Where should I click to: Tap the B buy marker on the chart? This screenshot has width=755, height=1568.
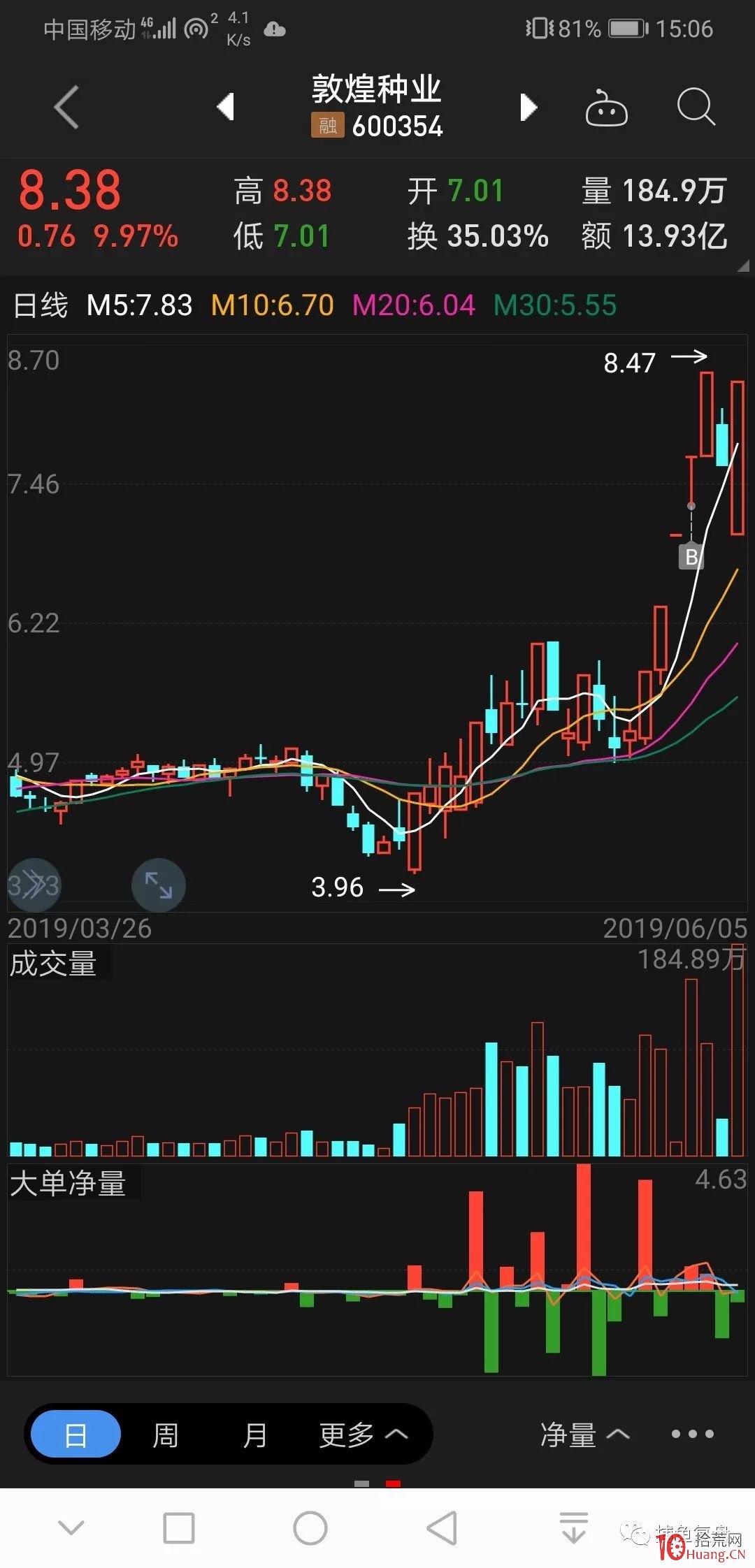(x=691, y=557)
